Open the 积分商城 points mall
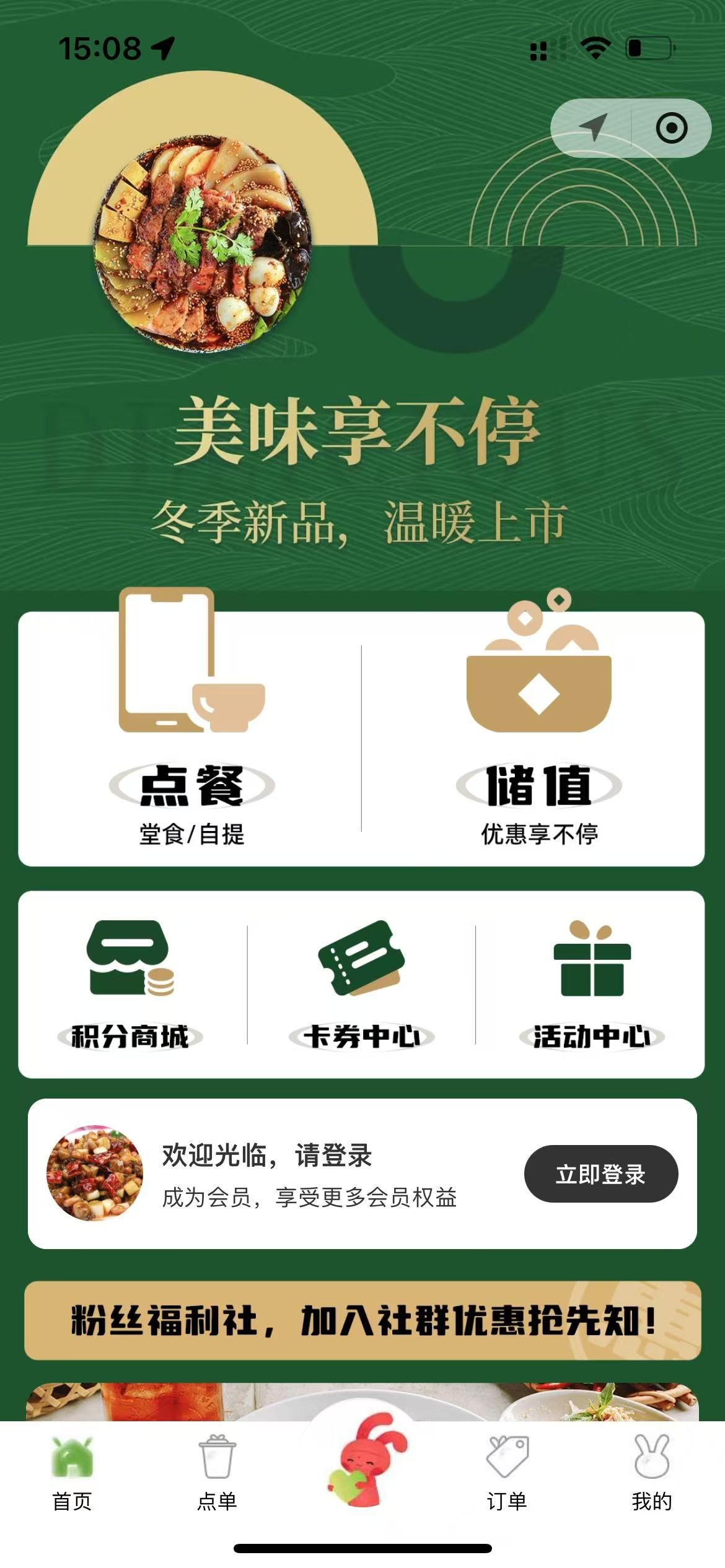725x1568 pixels. (x=130, y=985)
